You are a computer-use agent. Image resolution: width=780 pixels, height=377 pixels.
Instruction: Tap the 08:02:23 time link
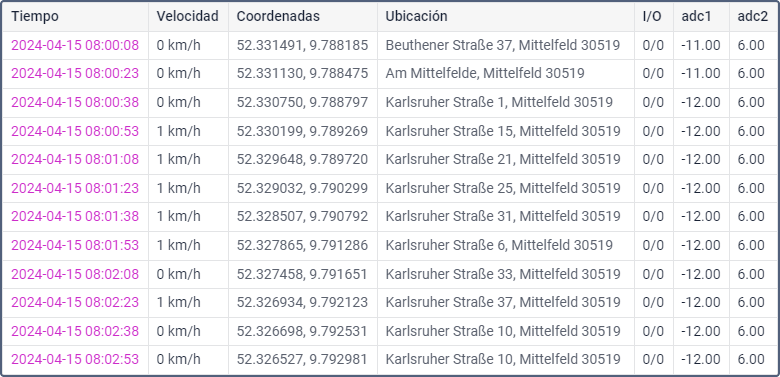pos(75,302)
